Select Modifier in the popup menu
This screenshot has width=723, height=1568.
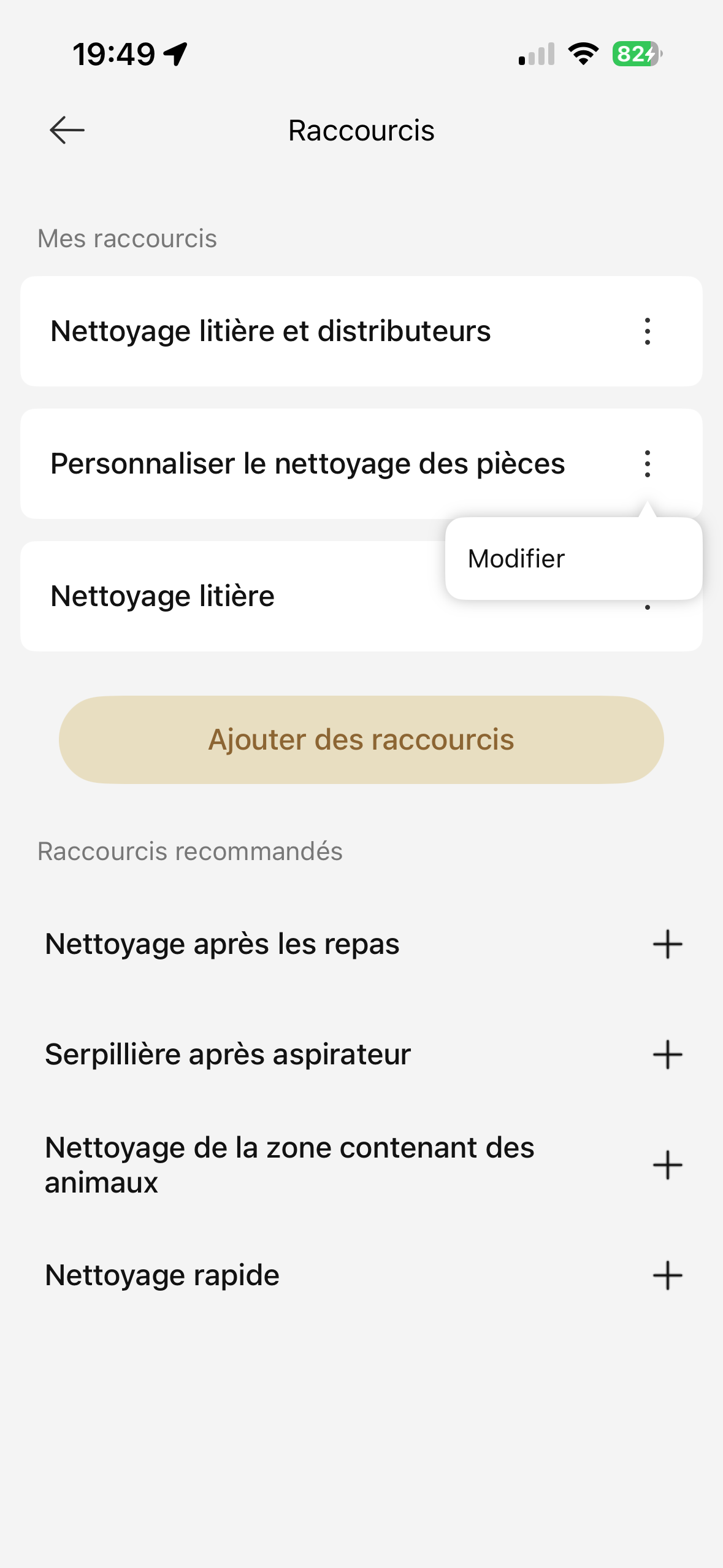(516, 559)
